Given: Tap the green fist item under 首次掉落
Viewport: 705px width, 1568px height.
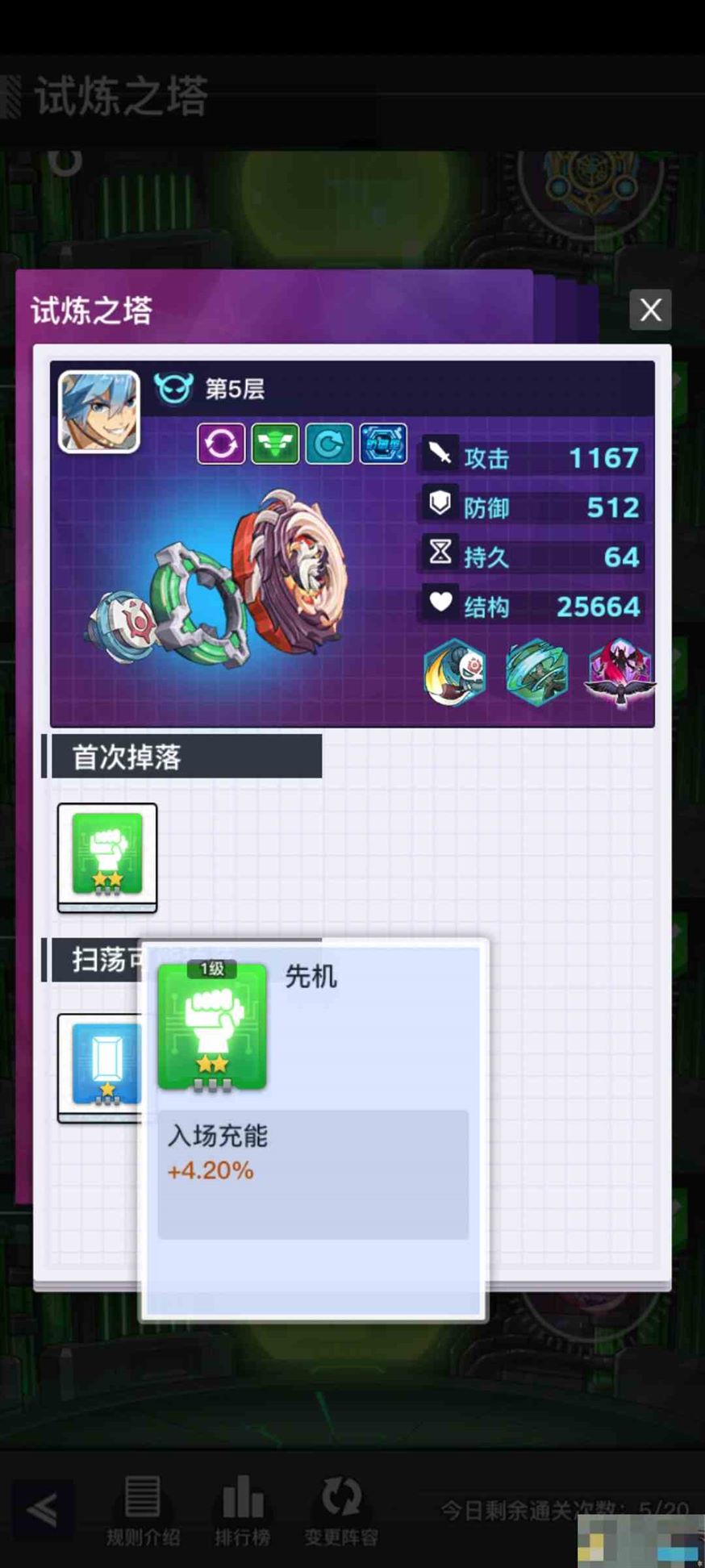Looking at the screenshot, I should click(x=107, y=856).
